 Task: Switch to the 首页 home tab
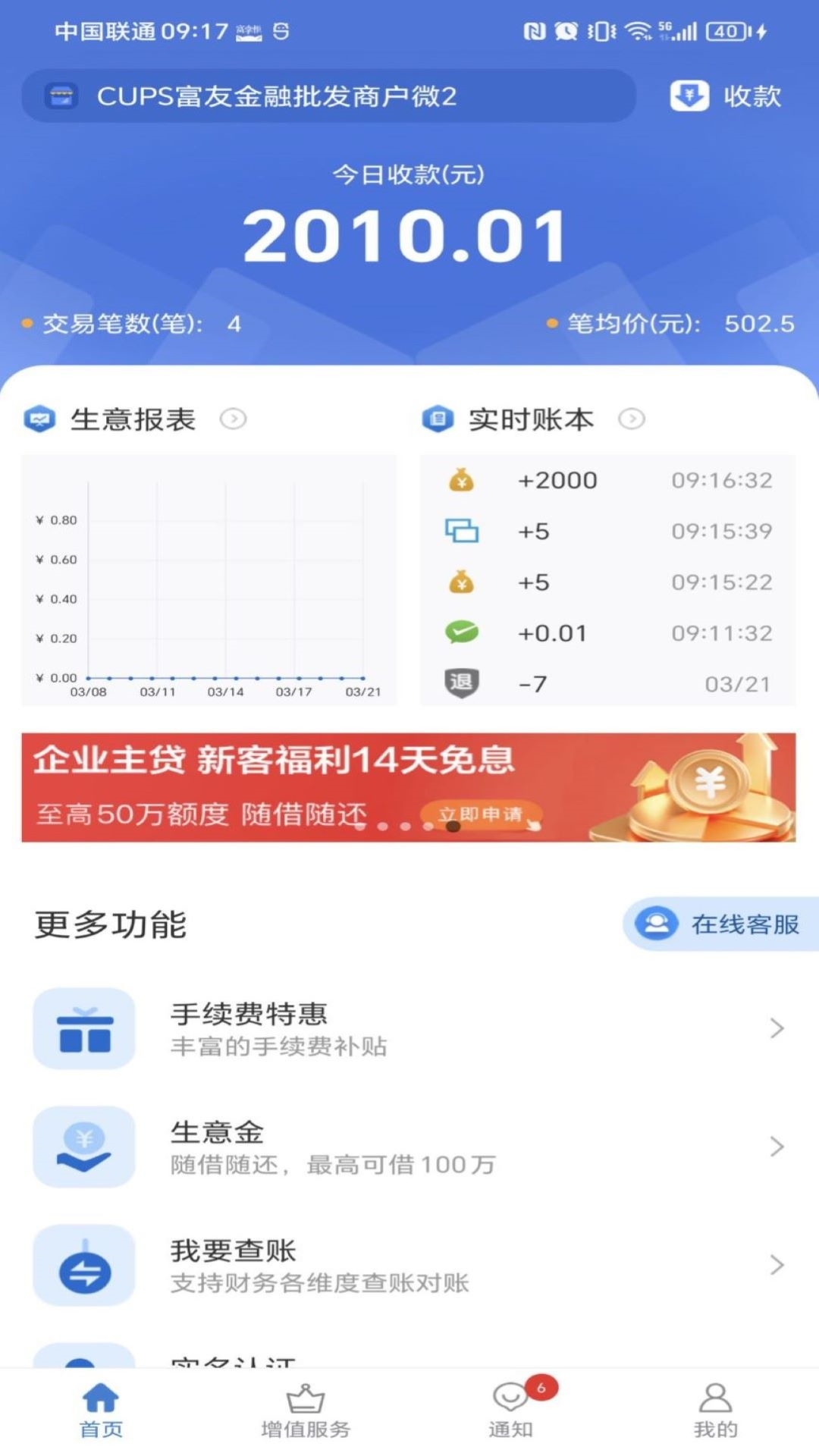[101, 1410]
